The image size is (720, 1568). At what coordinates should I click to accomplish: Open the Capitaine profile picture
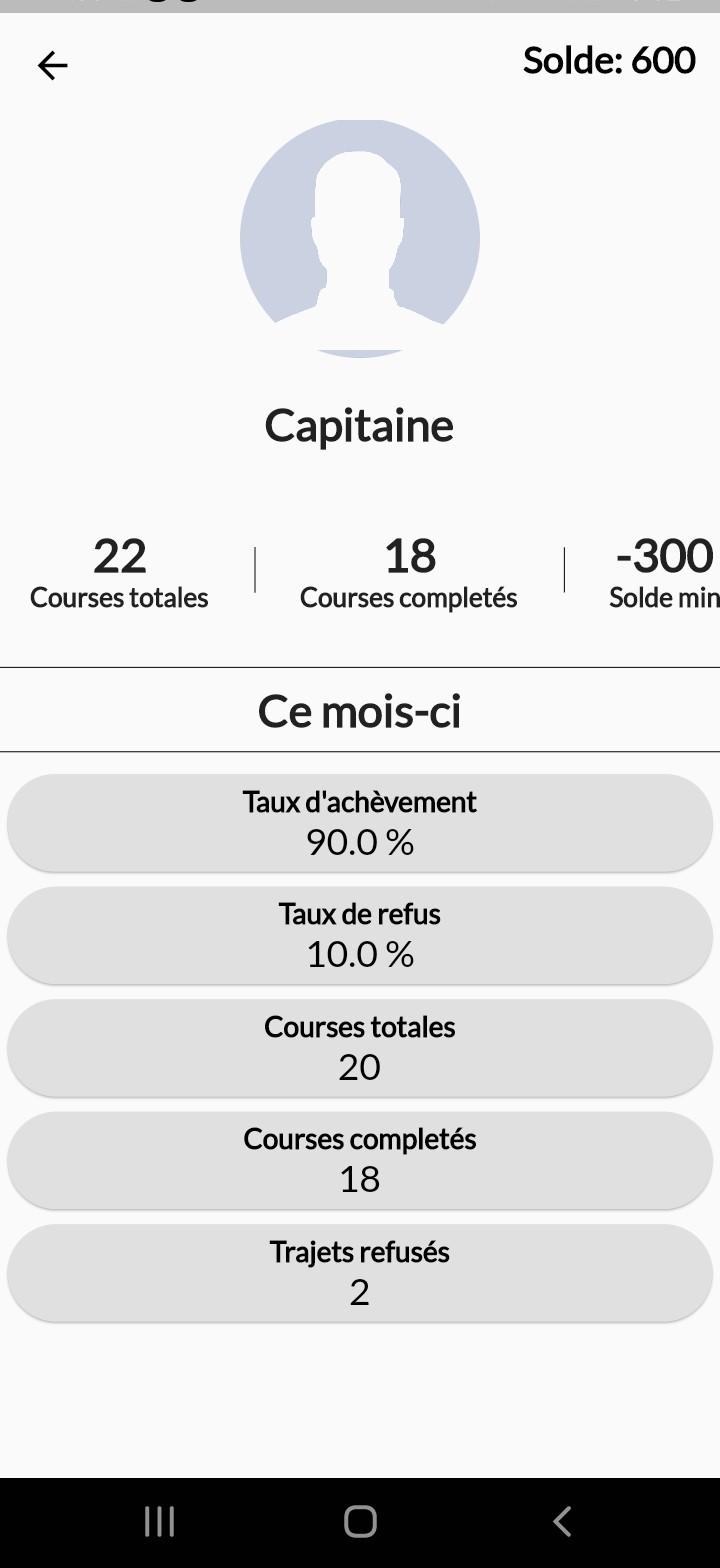360,238
